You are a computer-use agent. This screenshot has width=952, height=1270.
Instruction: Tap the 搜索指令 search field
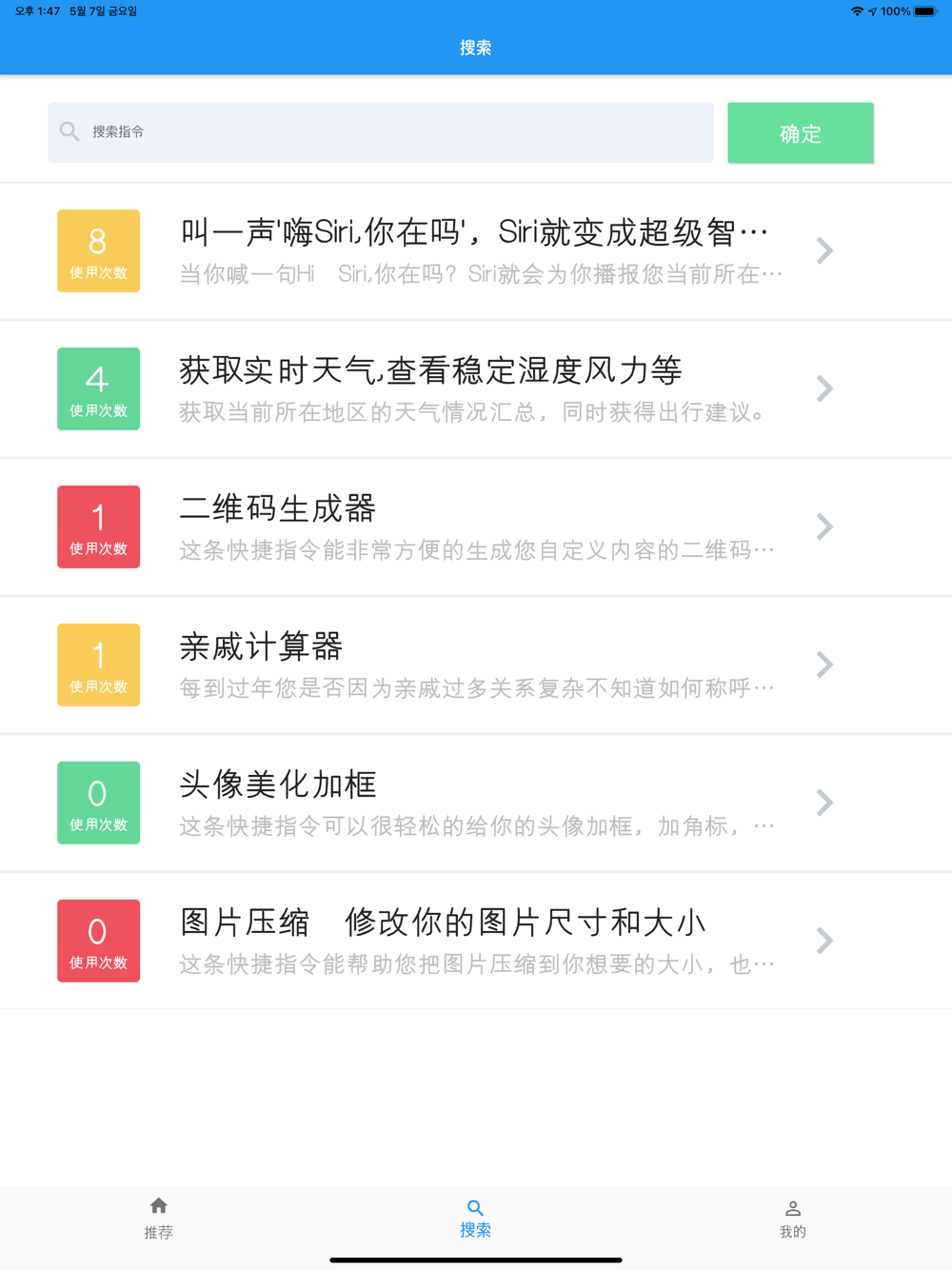[381, 132]
